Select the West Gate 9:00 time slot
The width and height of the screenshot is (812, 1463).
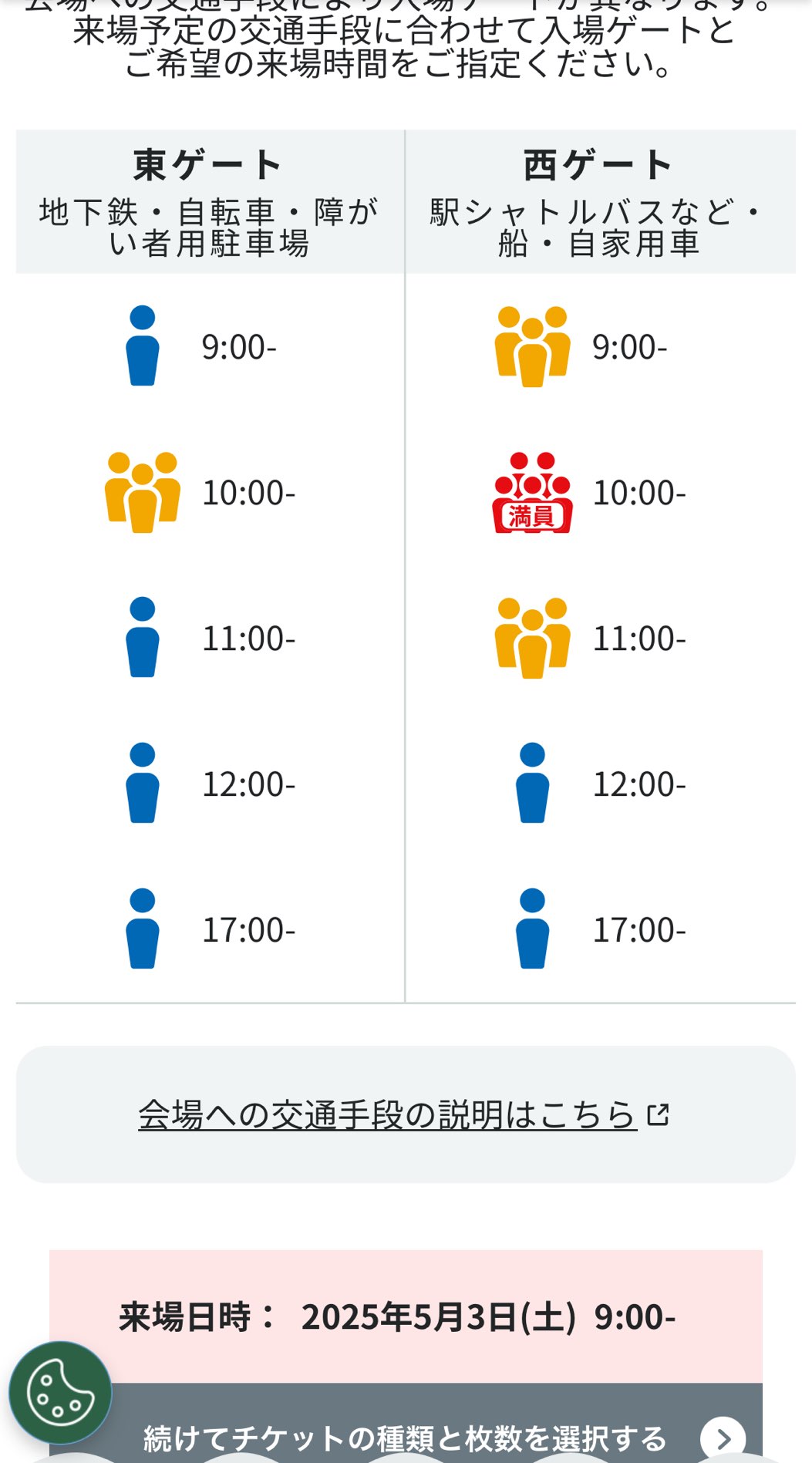tap(598, 347)
